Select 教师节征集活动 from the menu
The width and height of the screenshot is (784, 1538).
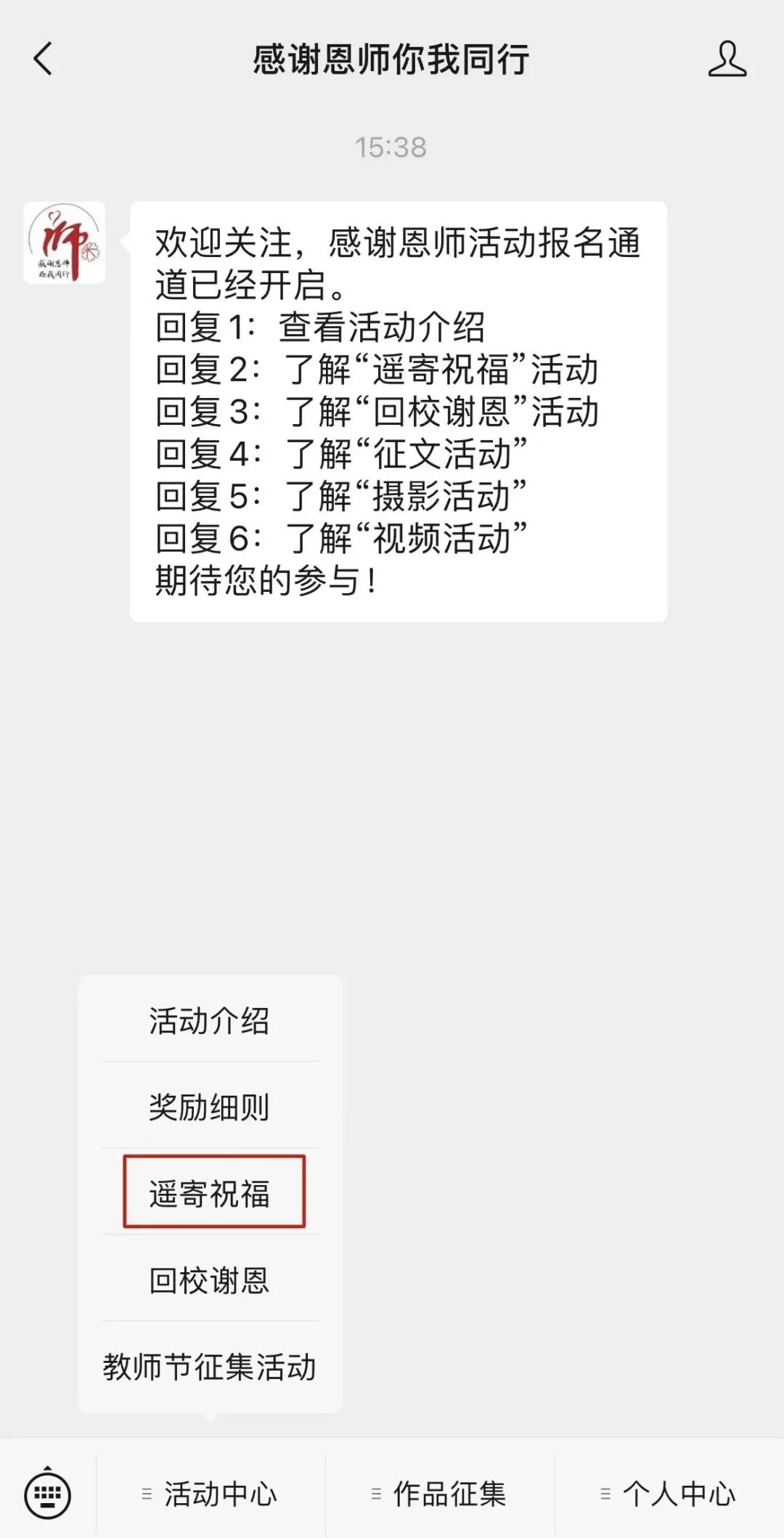[210, 1367]
